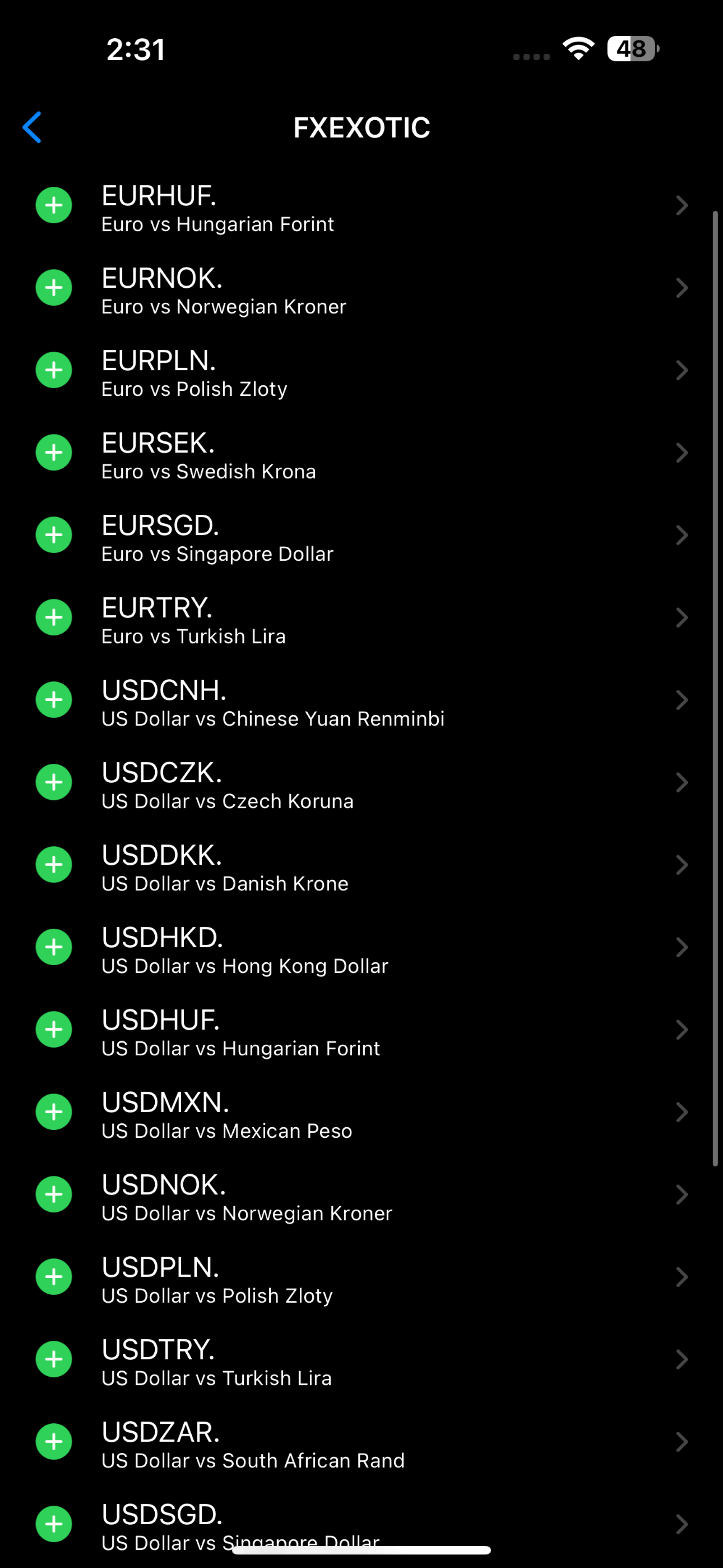Add EURNOK to the watchlist

(54, 288)
